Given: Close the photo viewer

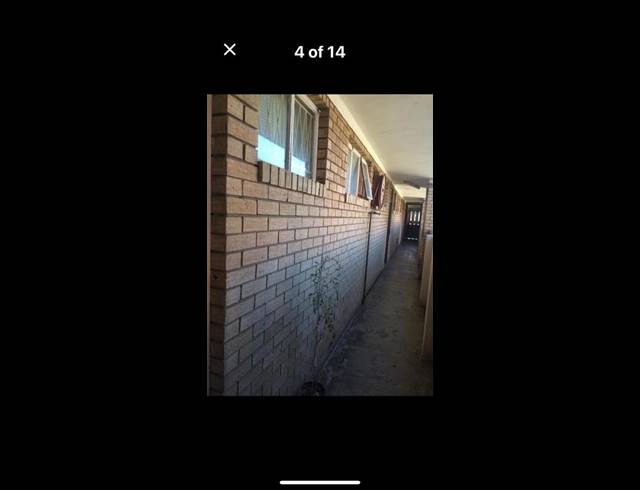Looking at the screenshot, I should 230,50.
